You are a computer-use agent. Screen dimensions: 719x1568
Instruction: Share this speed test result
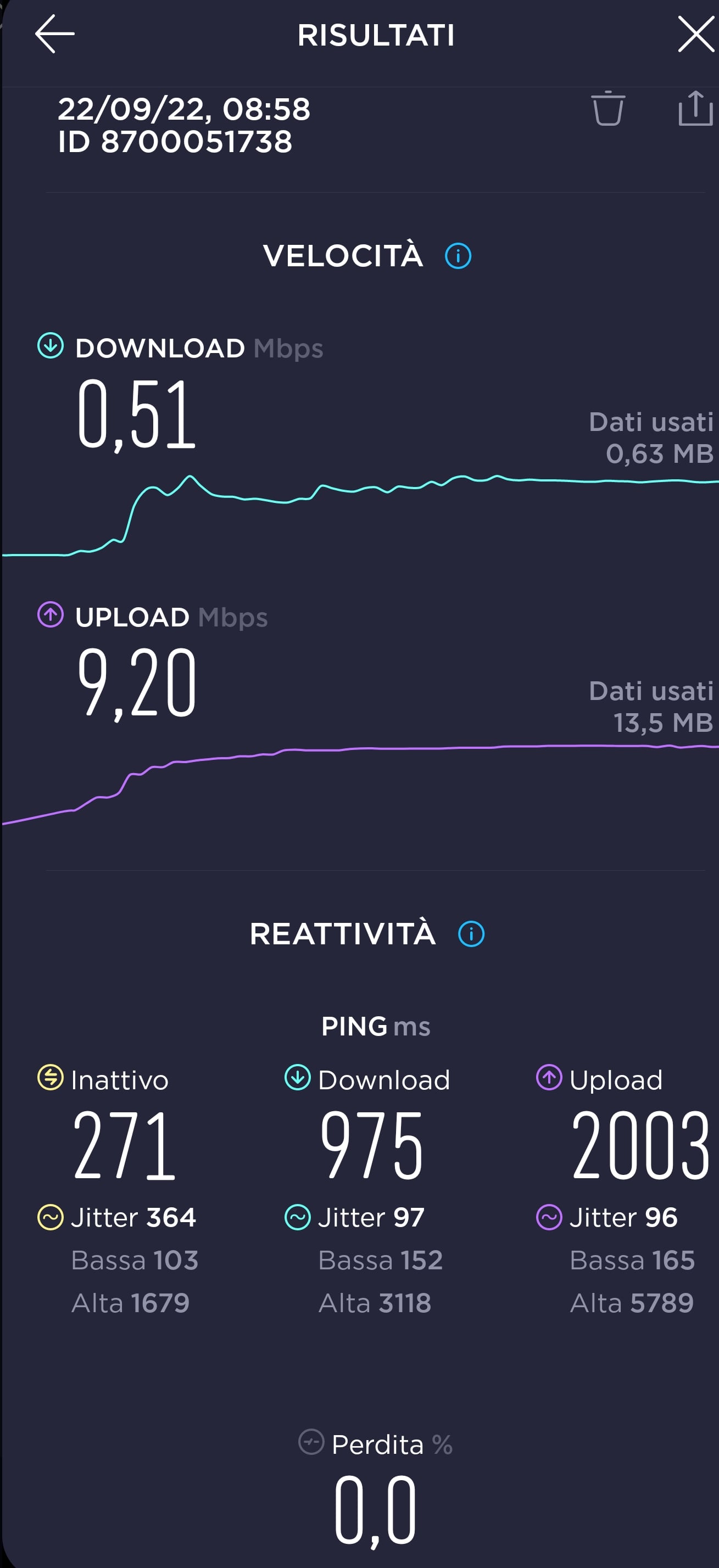click(x=695, y=109)
